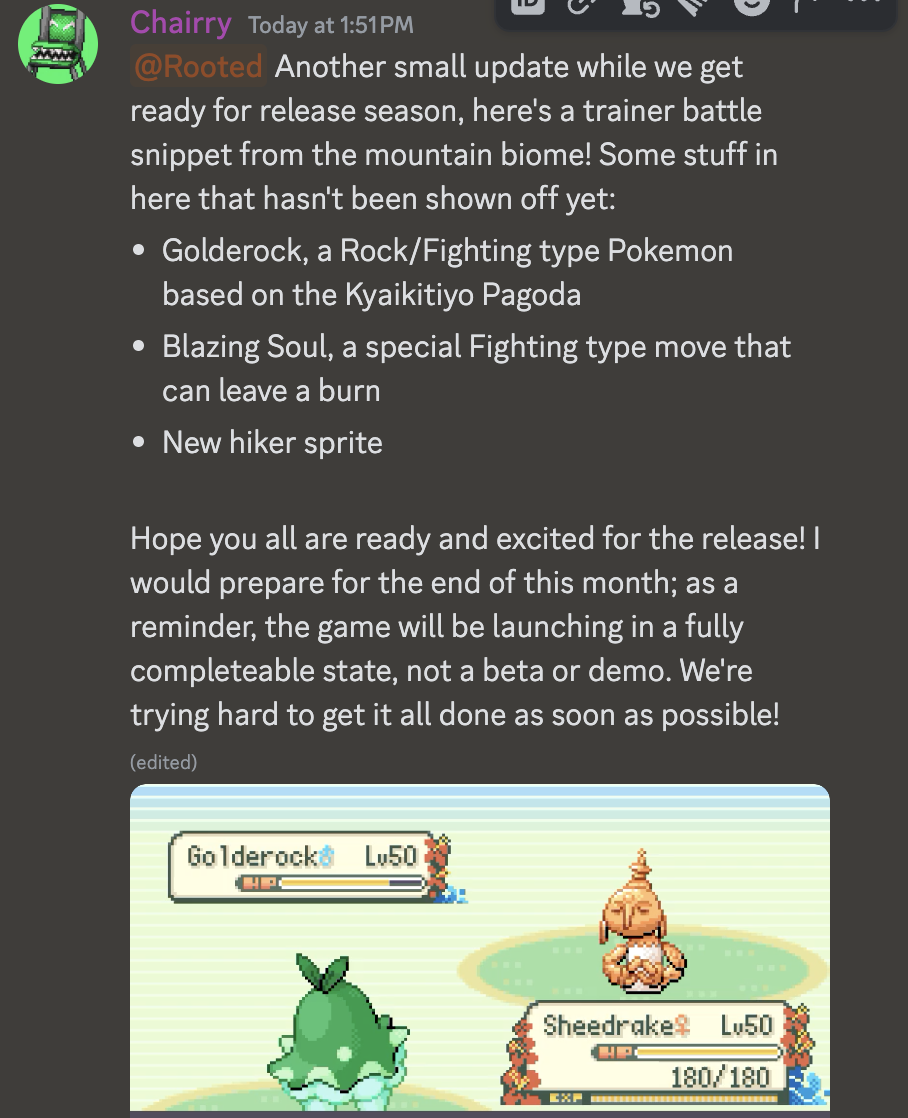Copy message link from hover toolbar
Image resolution: width=908 pixels, height=1118 pixels.
582,5
